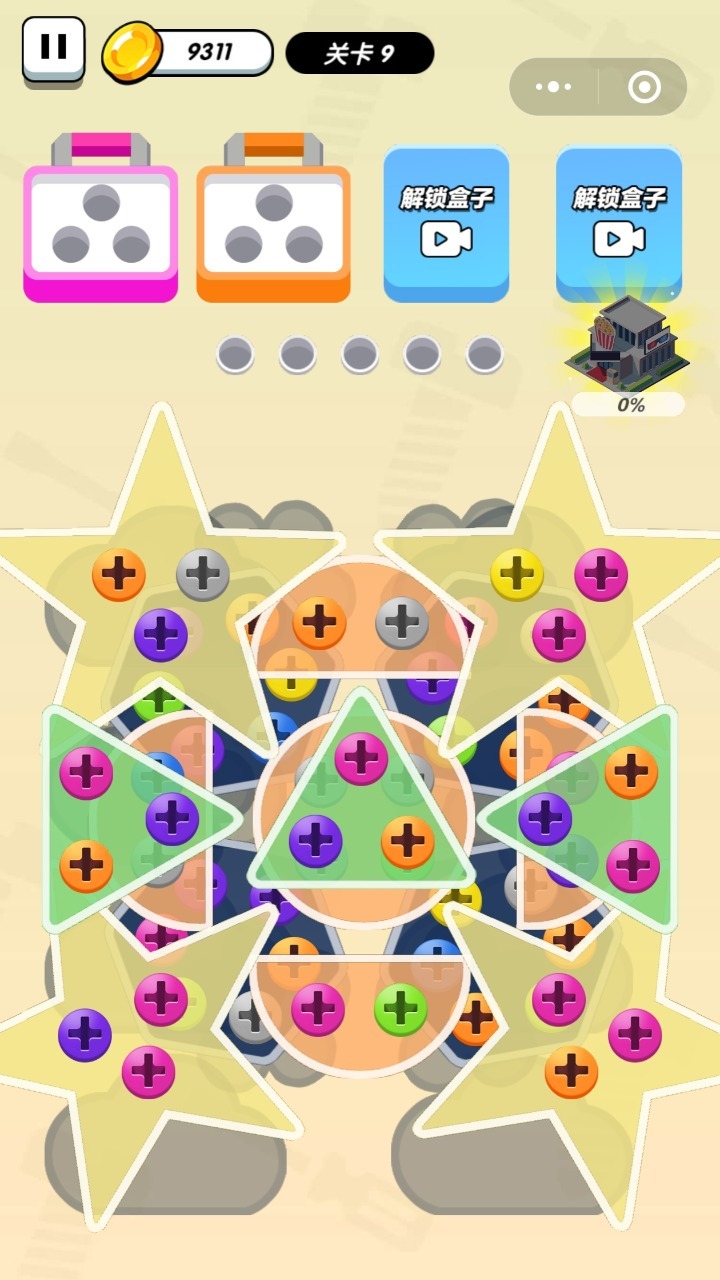Screen dimensions: 720x1280
Task: Unscrew the magenta screw on the bottom semicircle
Action: (x=318, y=1009)
